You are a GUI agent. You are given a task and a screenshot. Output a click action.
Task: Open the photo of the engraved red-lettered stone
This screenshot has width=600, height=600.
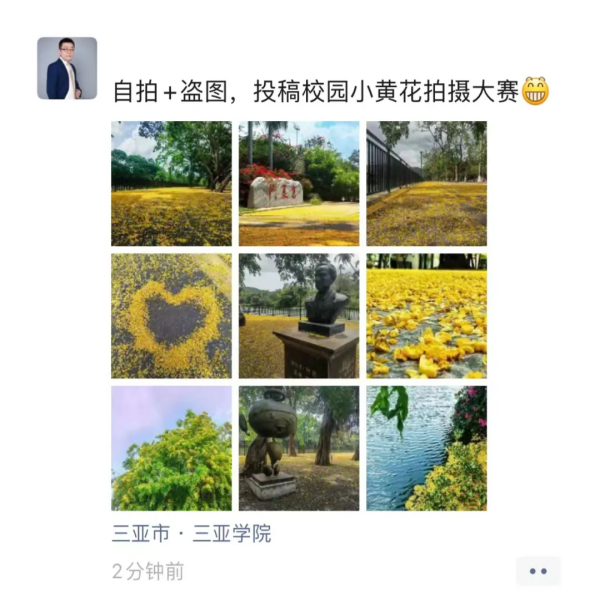pyautogui.click(x=299, y=184)
